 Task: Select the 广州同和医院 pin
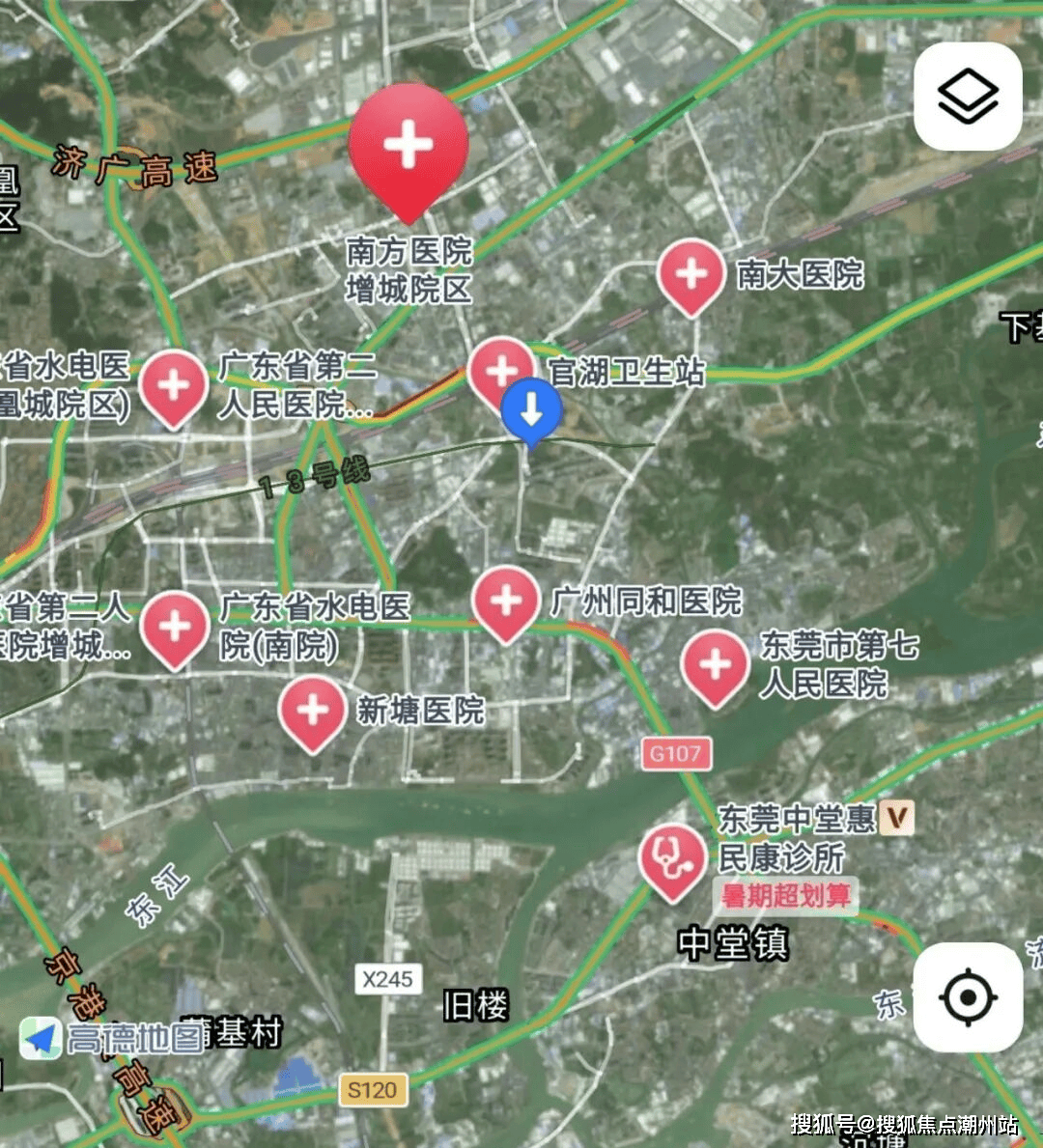[506, 601]
